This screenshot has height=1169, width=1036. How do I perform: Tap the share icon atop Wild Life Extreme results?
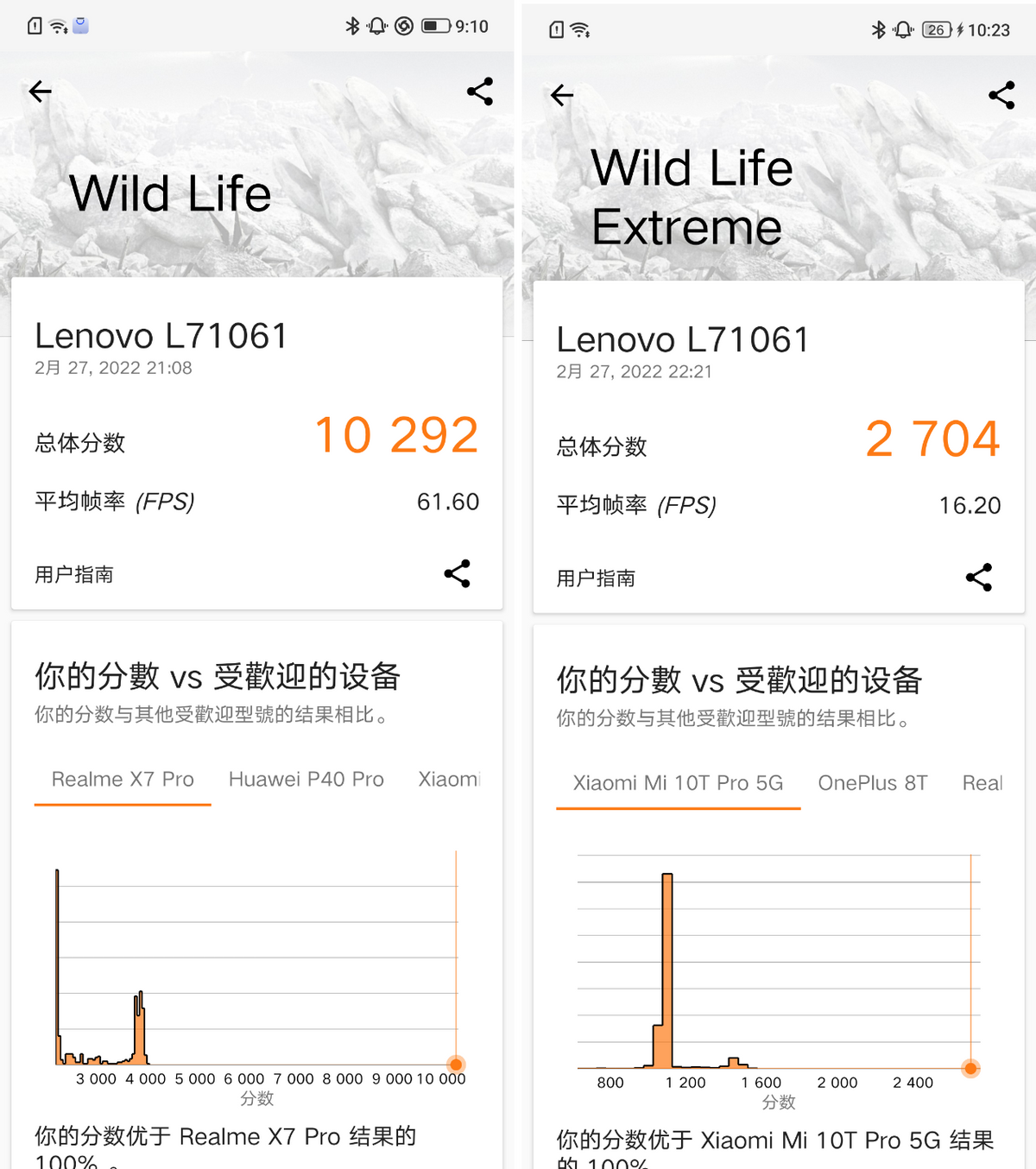click(1002, 97)
